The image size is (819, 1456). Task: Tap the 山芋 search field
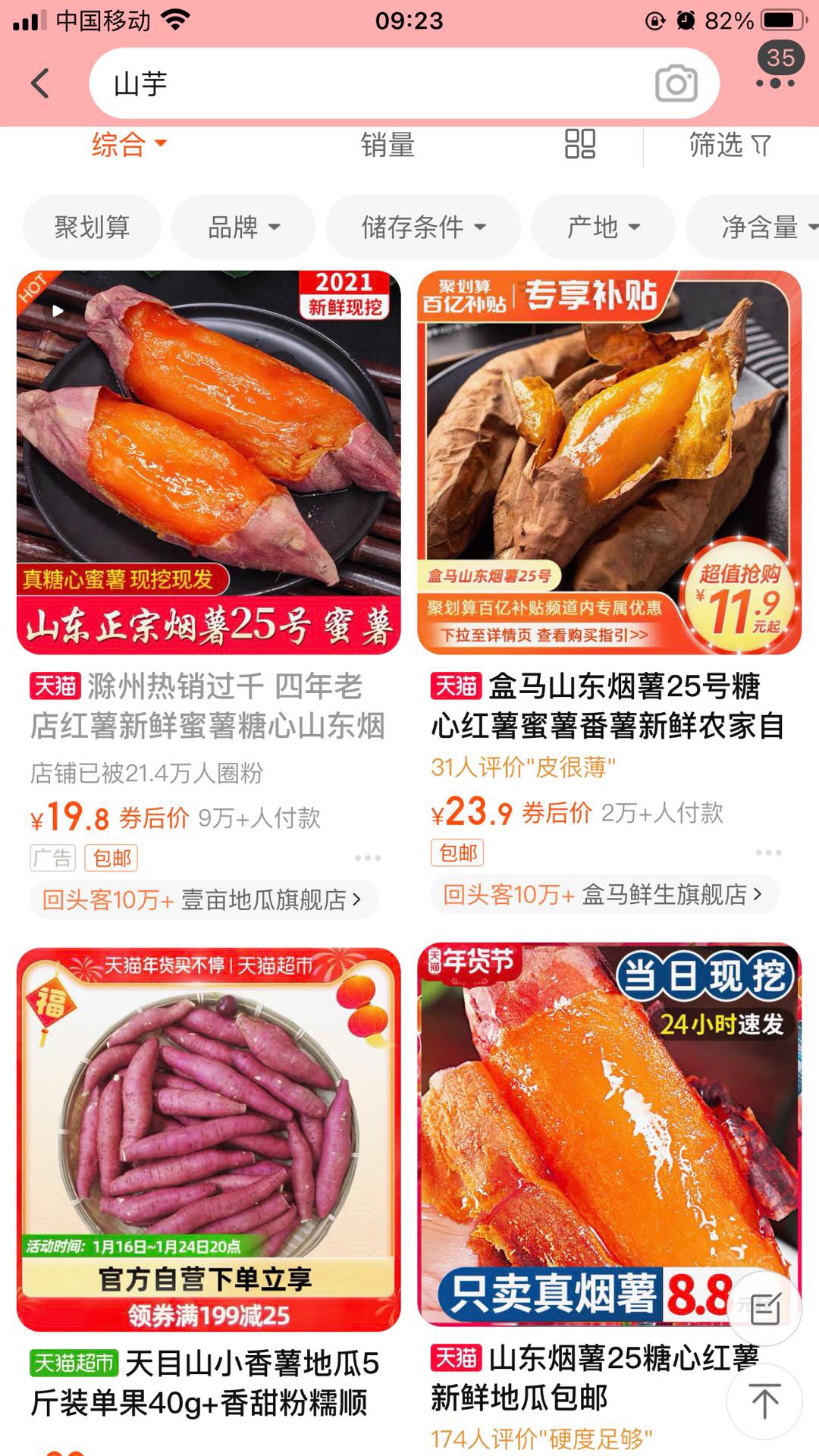pyautogui.click(x=364, y=83)
